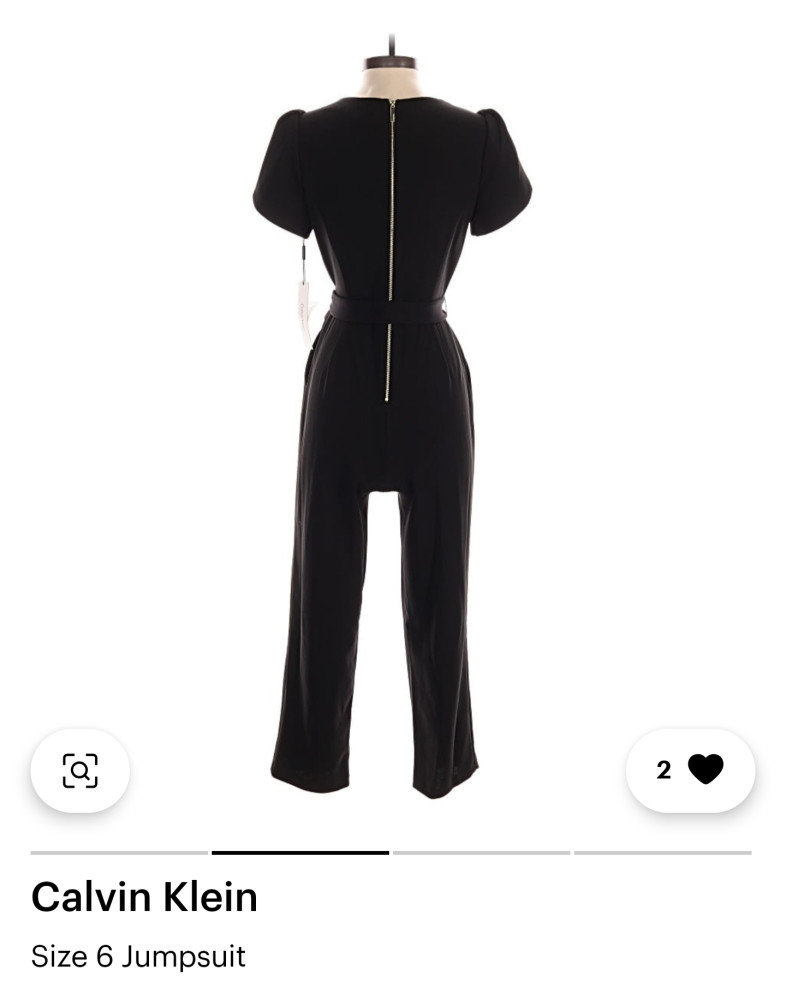Open the jumpsuit photo full screen

392,420
